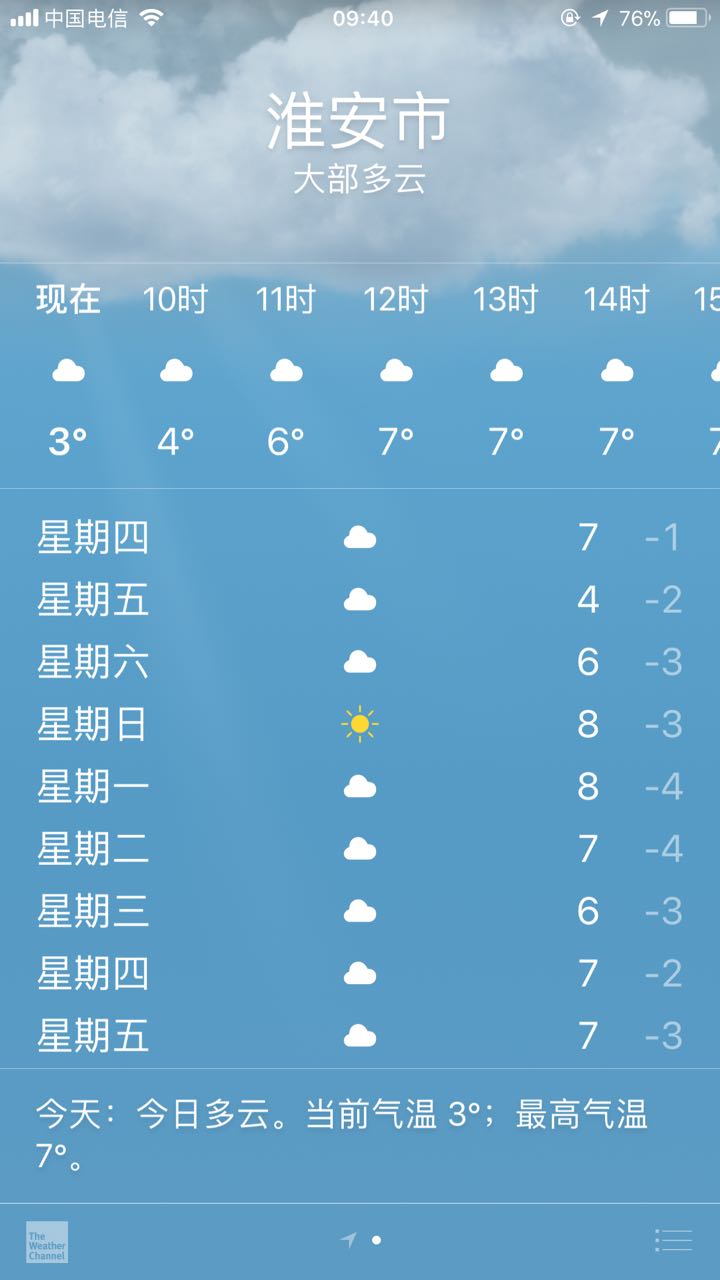Image resolution: width=720 pixels, height=1280 pixels.
Task: Tap the page indicator dots
Action: coord(361,1240)
